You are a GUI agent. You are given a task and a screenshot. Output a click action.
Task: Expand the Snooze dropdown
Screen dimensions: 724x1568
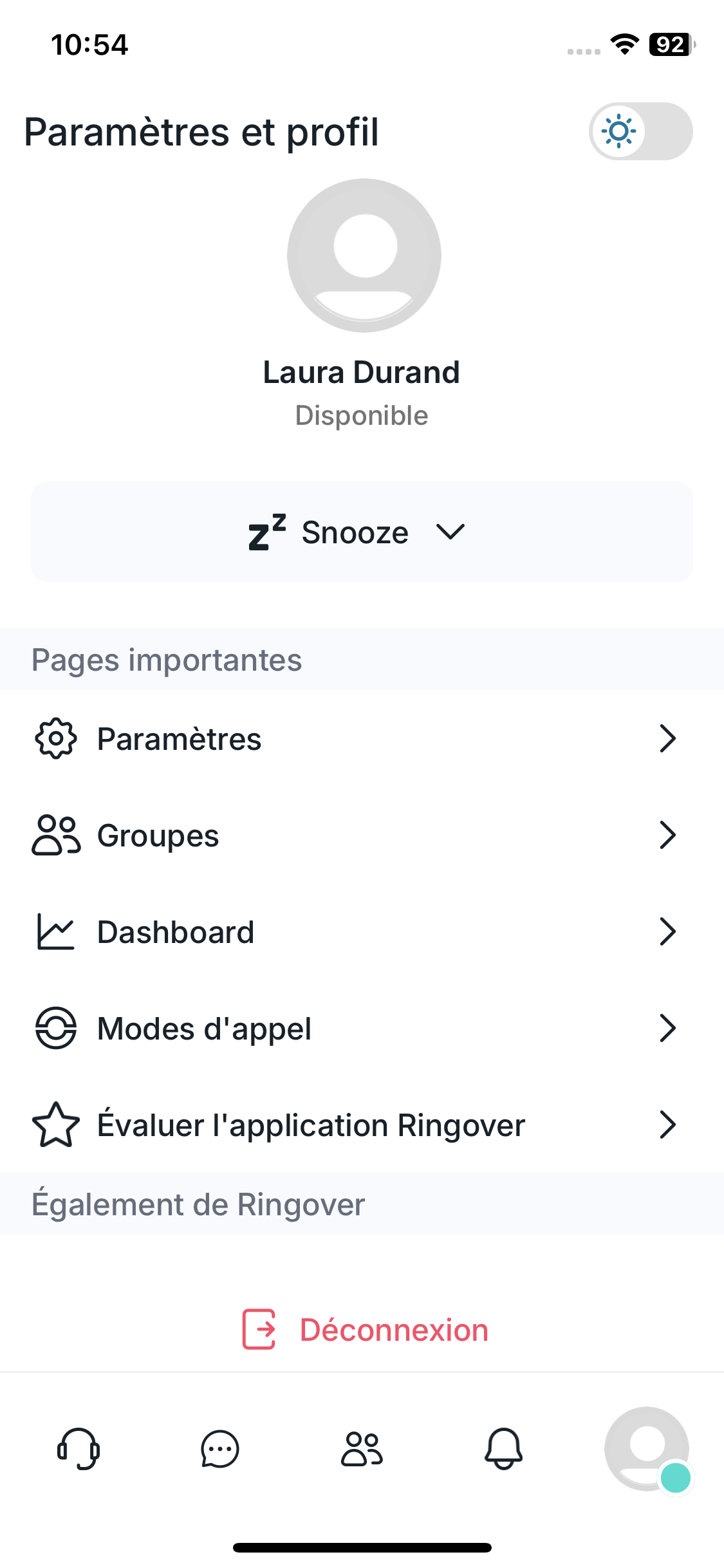[x=362, y=532]
